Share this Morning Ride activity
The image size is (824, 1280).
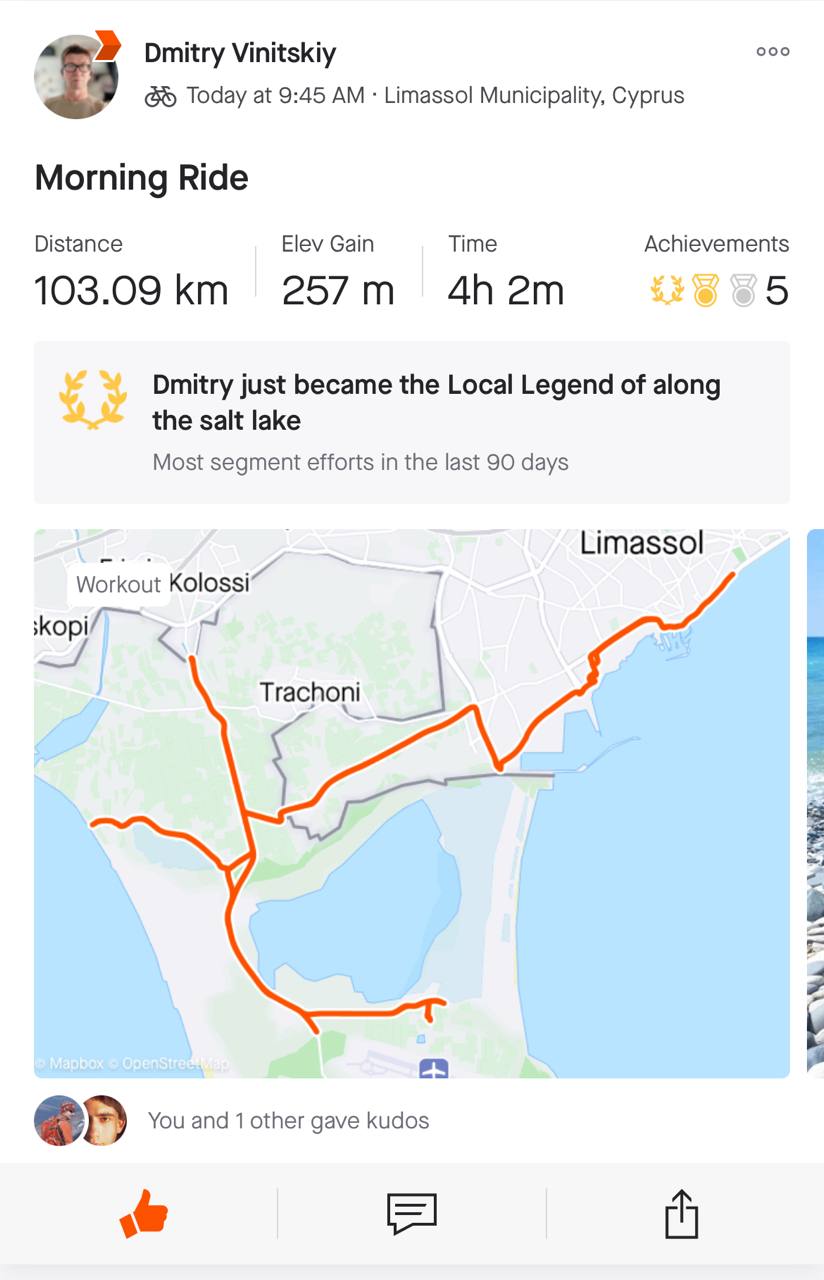click(681, 1214)
